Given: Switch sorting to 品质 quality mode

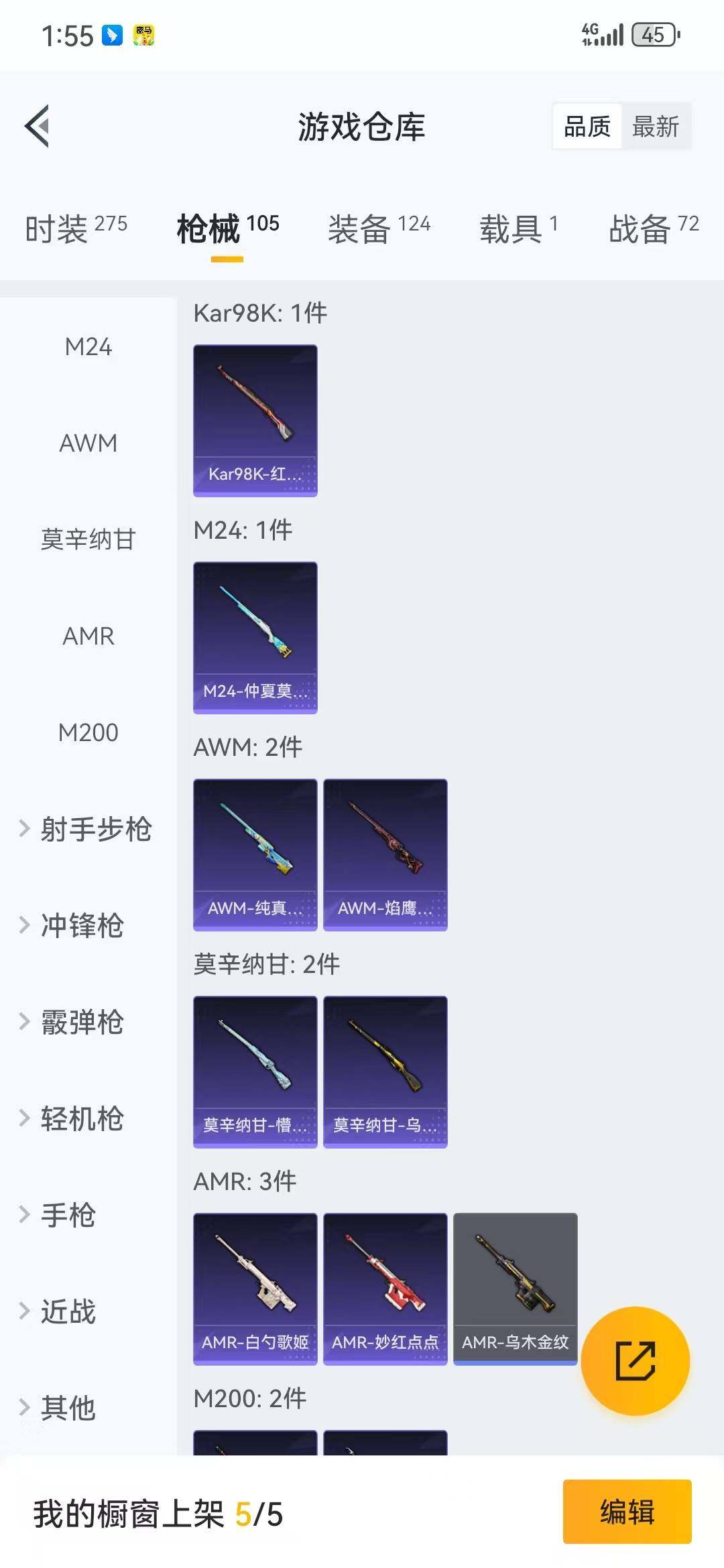Looking at the screenshot, I should [x=587, y=126].
